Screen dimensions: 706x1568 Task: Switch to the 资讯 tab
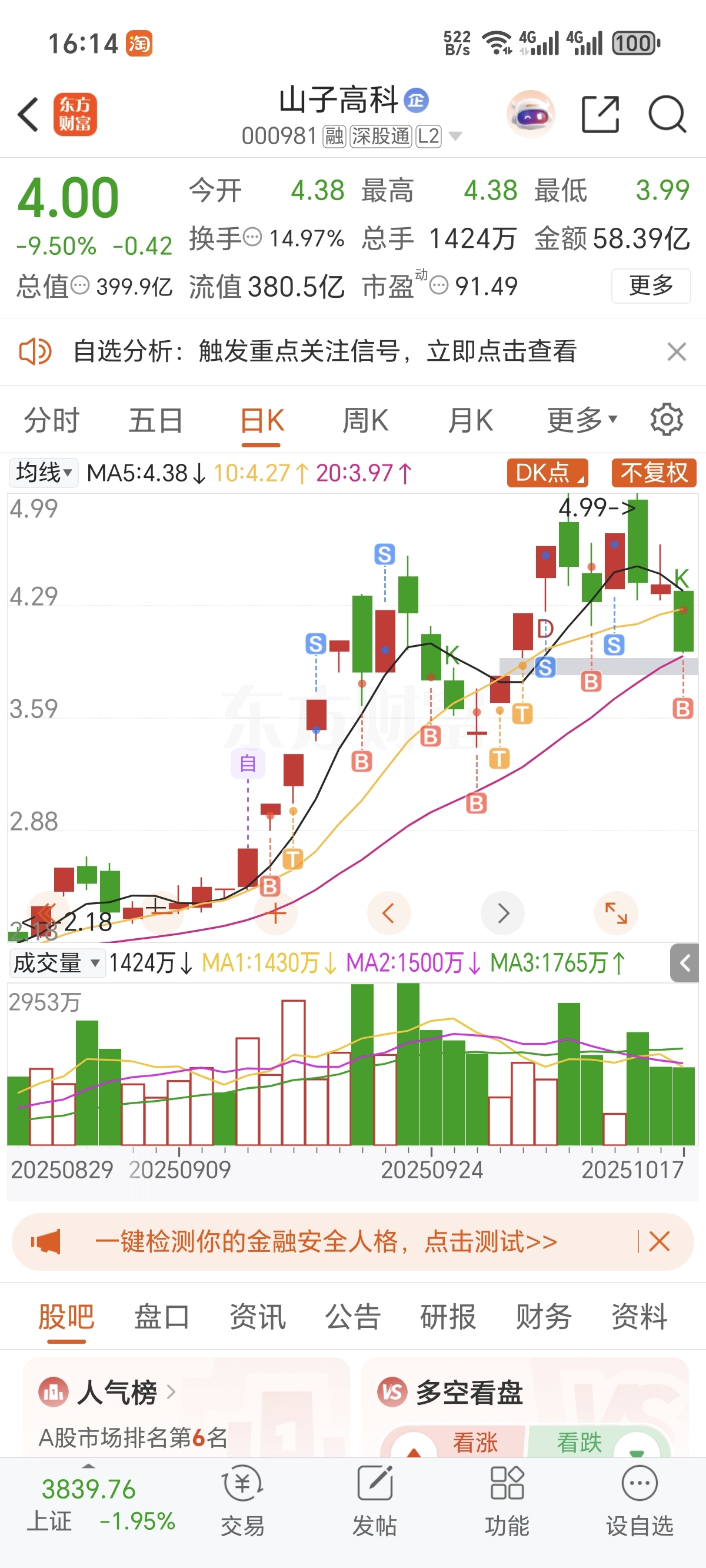click(258, 1317)
